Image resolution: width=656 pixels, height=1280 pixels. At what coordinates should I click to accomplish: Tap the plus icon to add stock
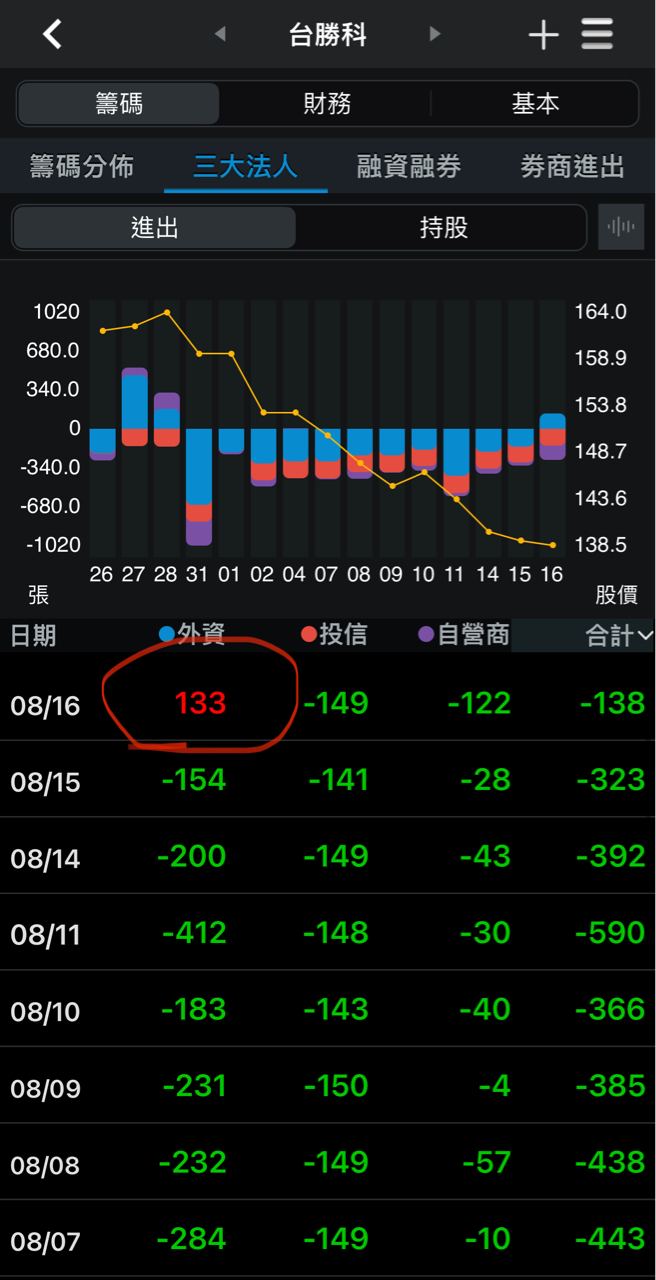click(543, 35)
